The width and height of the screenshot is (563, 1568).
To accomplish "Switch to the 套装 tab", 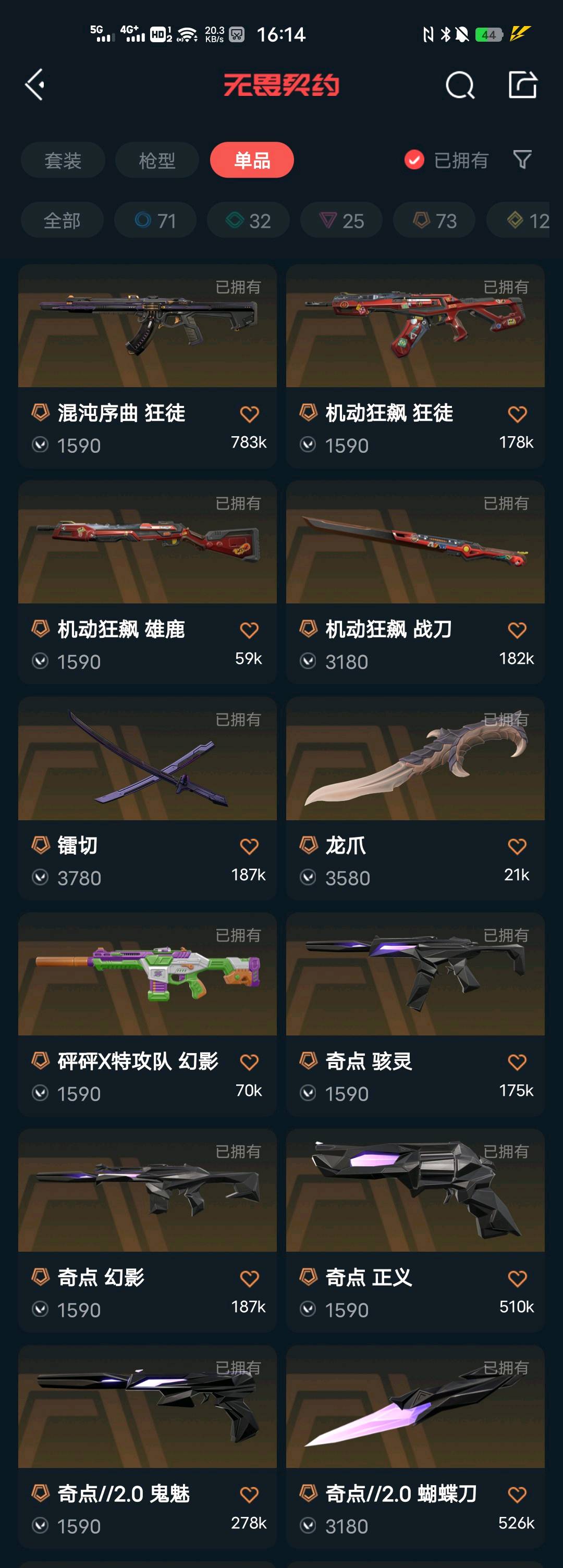I will [x=63, y=160].
